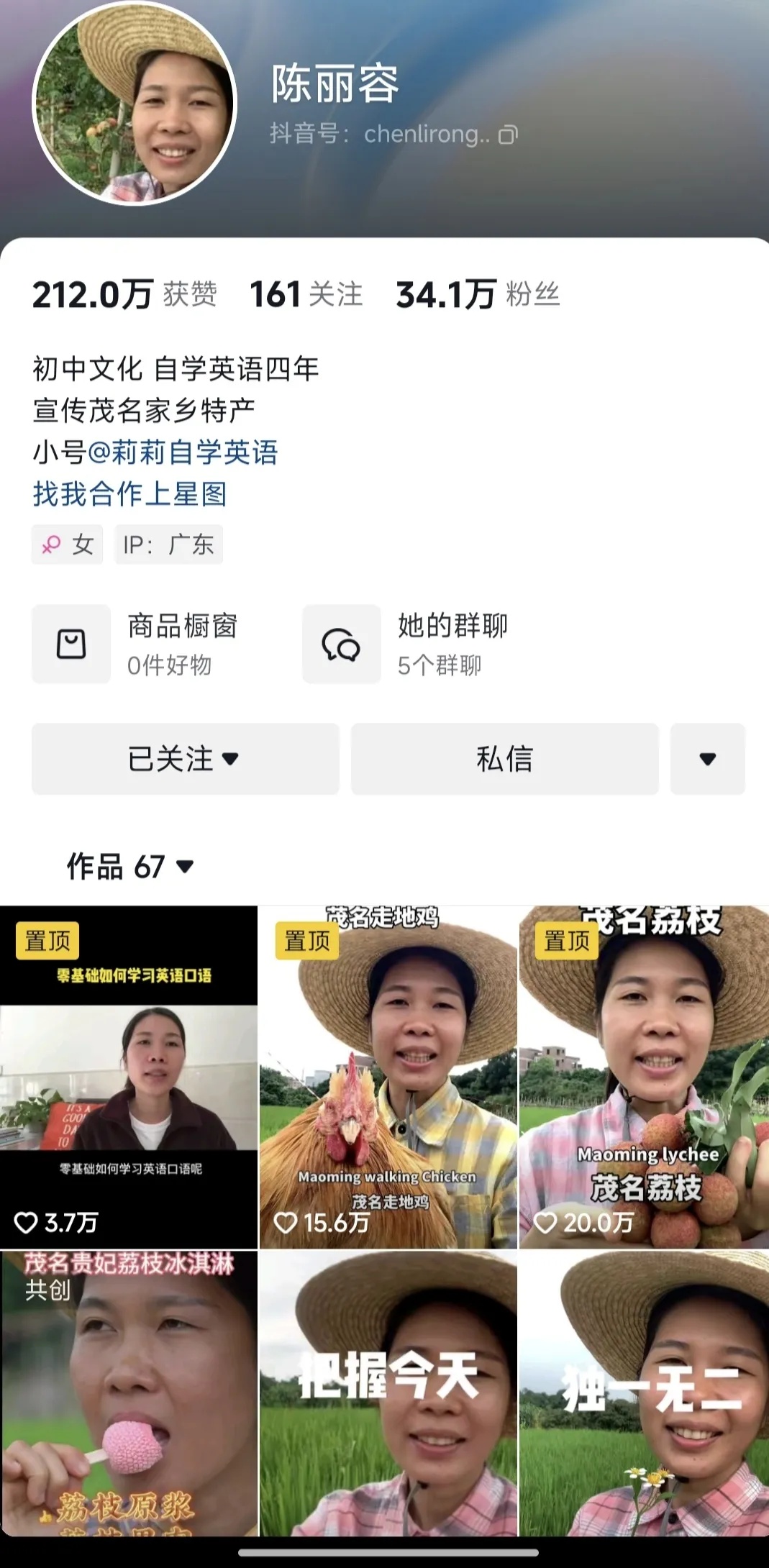Send a 私信 private message
The image size is (769, 1568).
pyautogui.click(x=504, y=759)
